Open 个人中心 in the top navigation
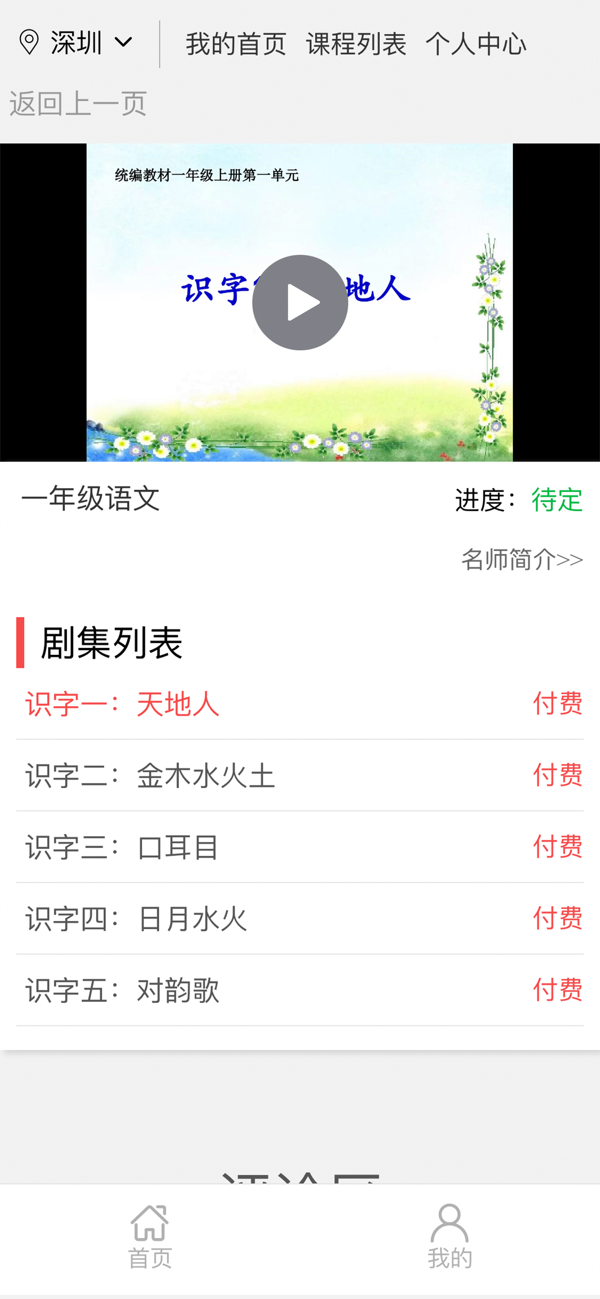Image resolution: width=600 pixels, height=1299 pixels. point(476,44)
